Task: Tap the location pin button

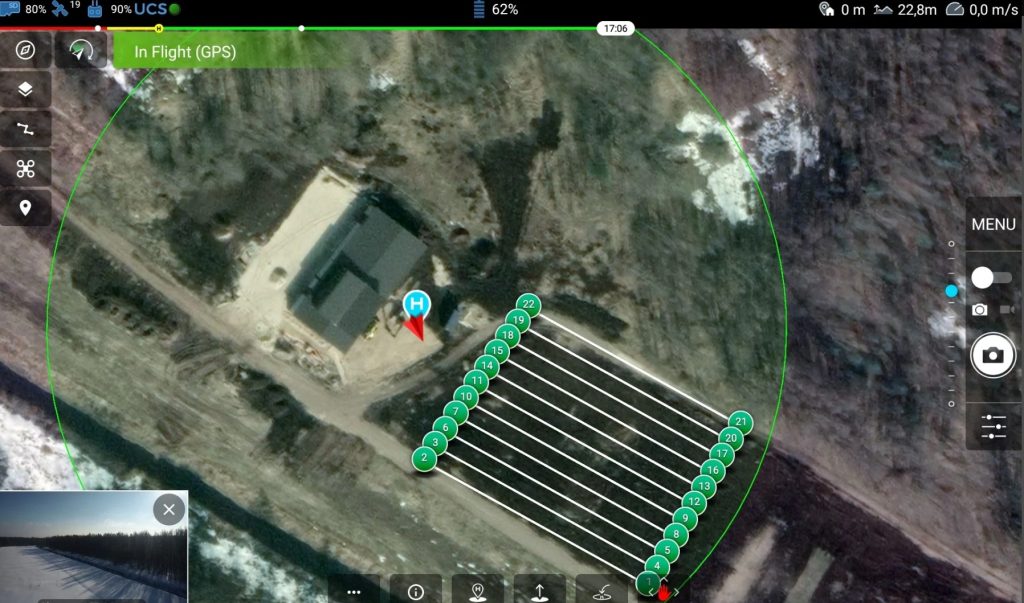Action: tap(25, 208)
